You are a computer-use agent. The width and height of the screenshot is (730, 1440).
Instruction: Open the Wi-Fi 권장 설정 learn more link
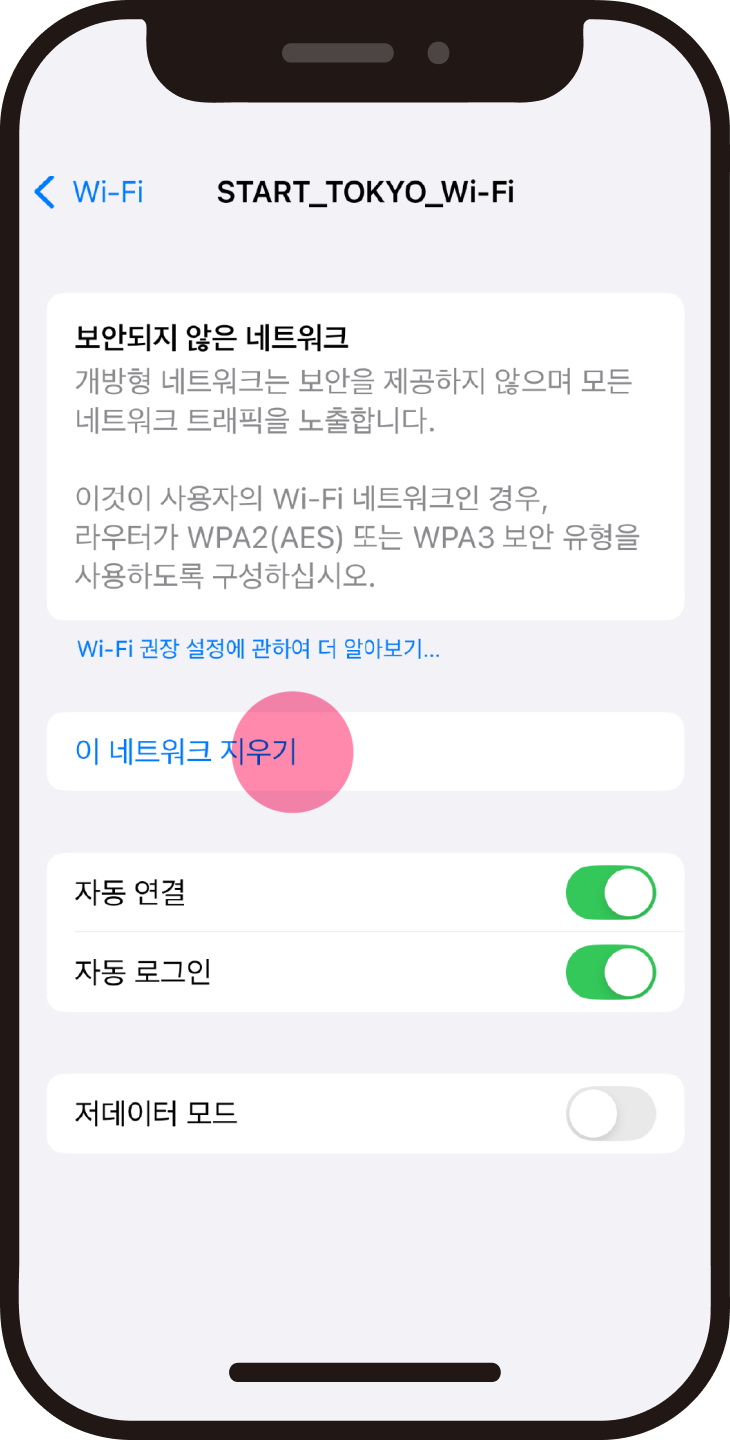[x=258, y=649]
